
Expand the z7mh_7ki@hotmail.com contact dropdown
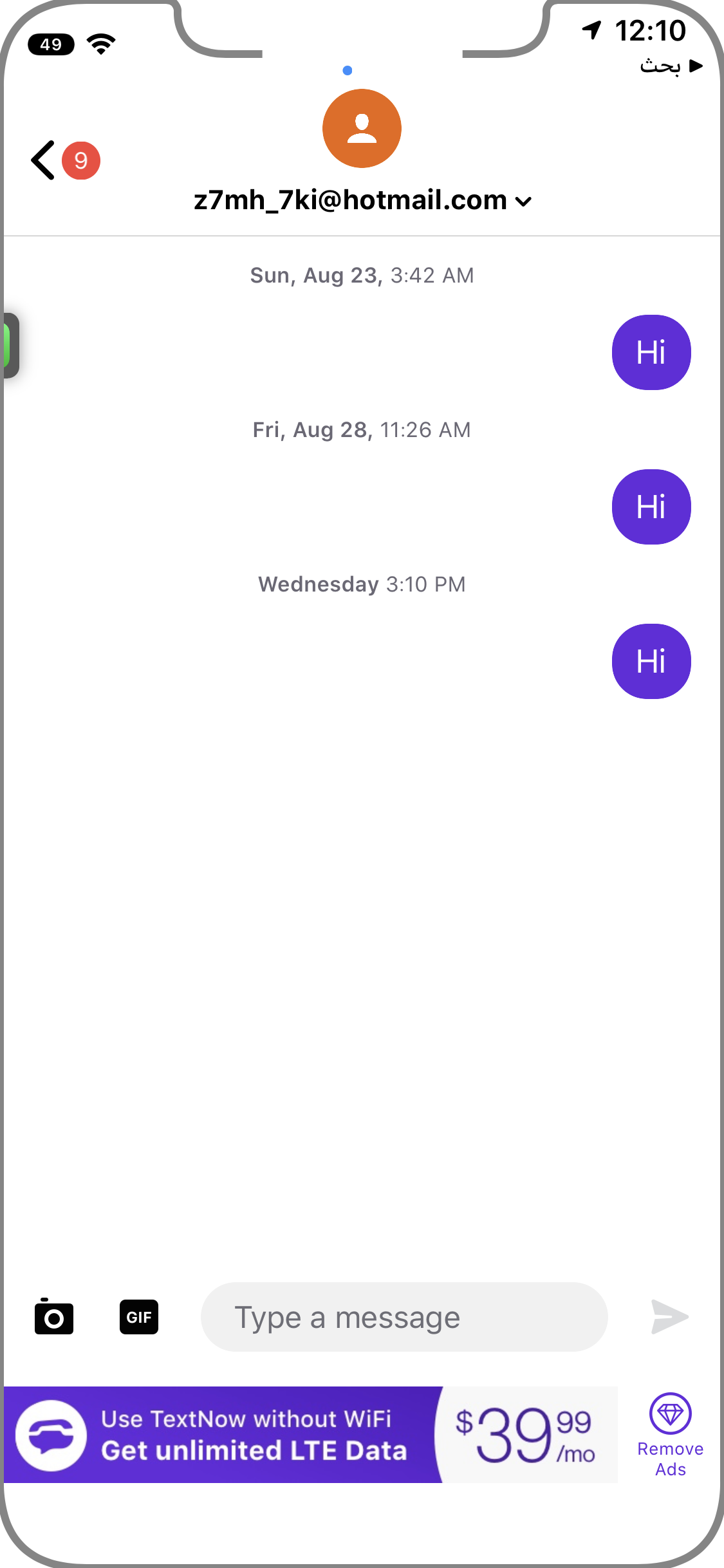(524, 201)
